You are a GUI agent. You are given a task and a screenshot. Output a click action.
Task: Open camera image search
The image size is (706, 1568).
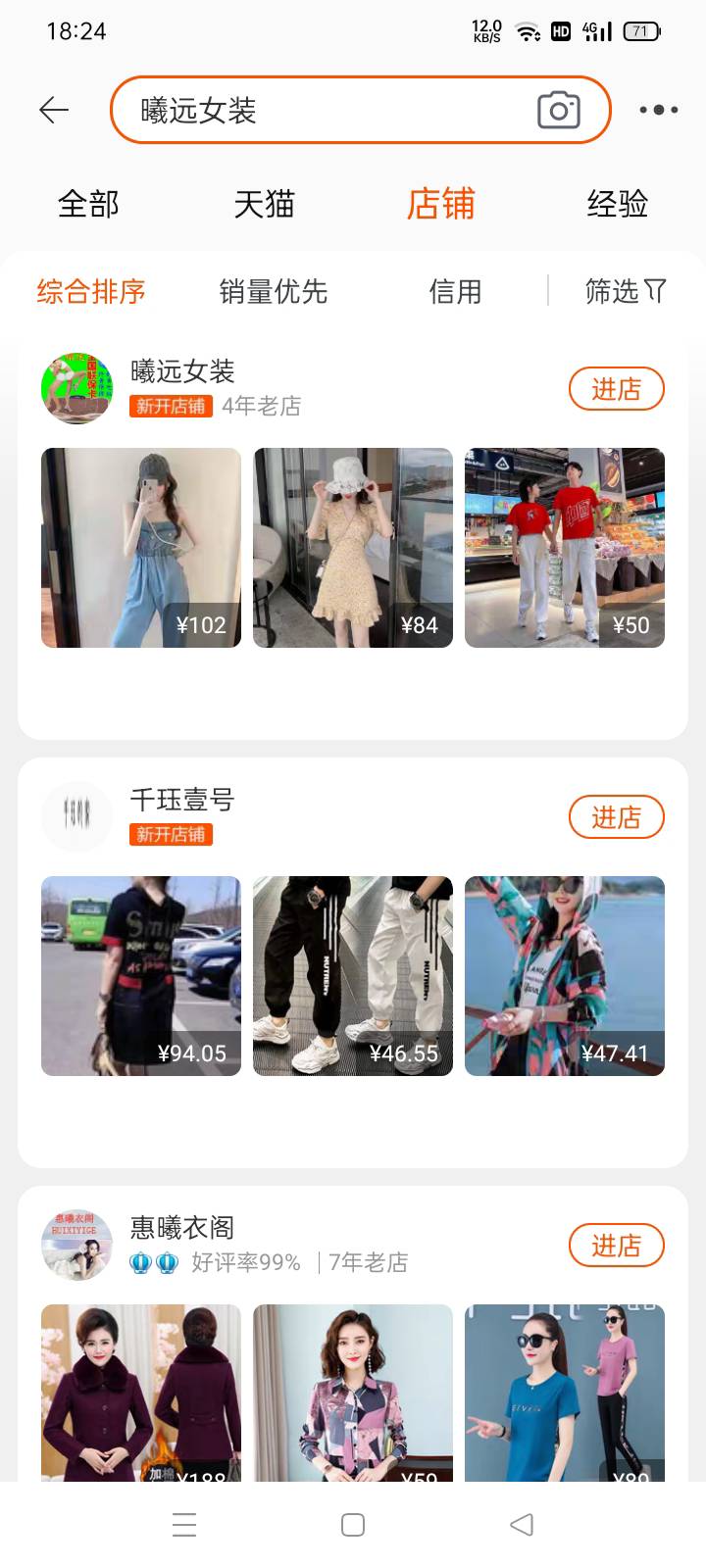coord(559,110)
